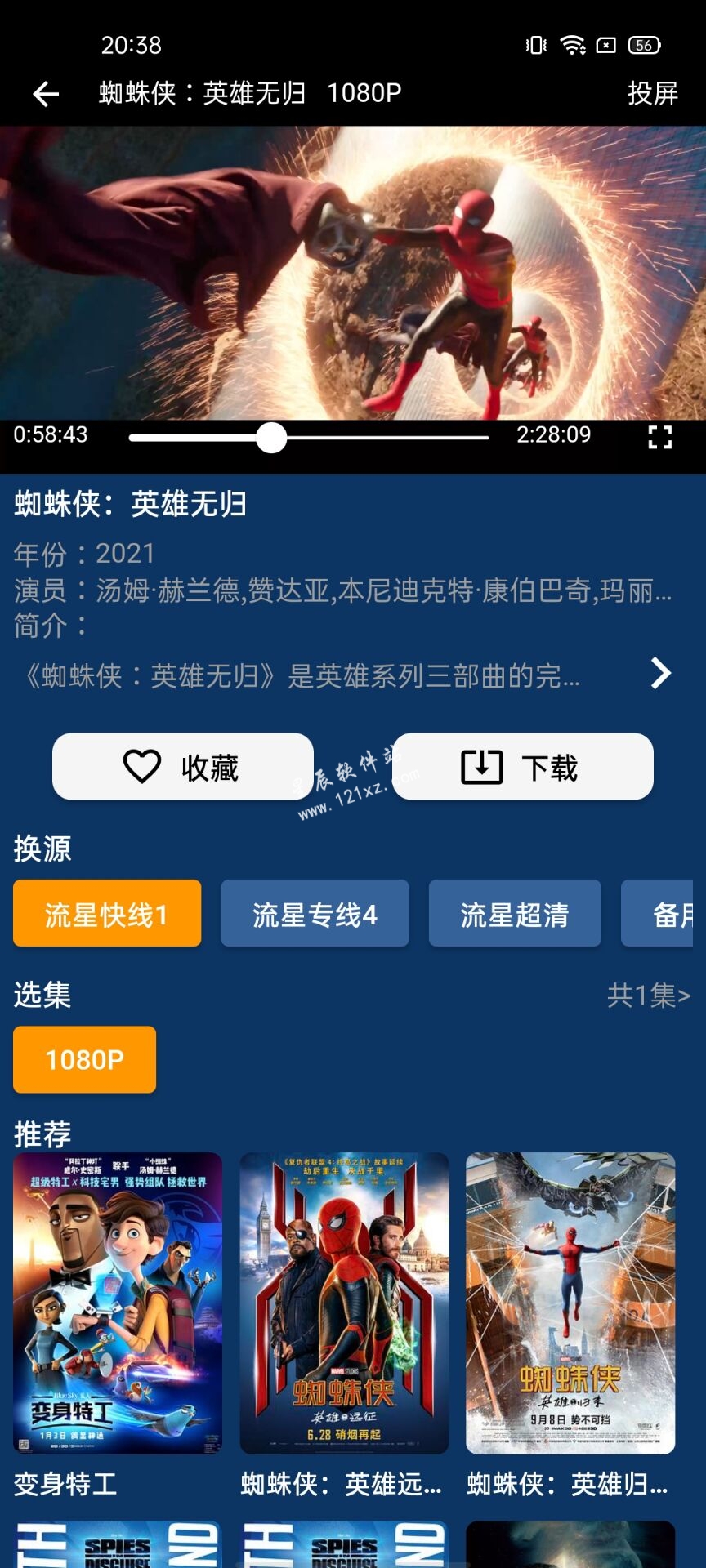Select source 流星快线1
706x1568 pixels.
(107, 914)
